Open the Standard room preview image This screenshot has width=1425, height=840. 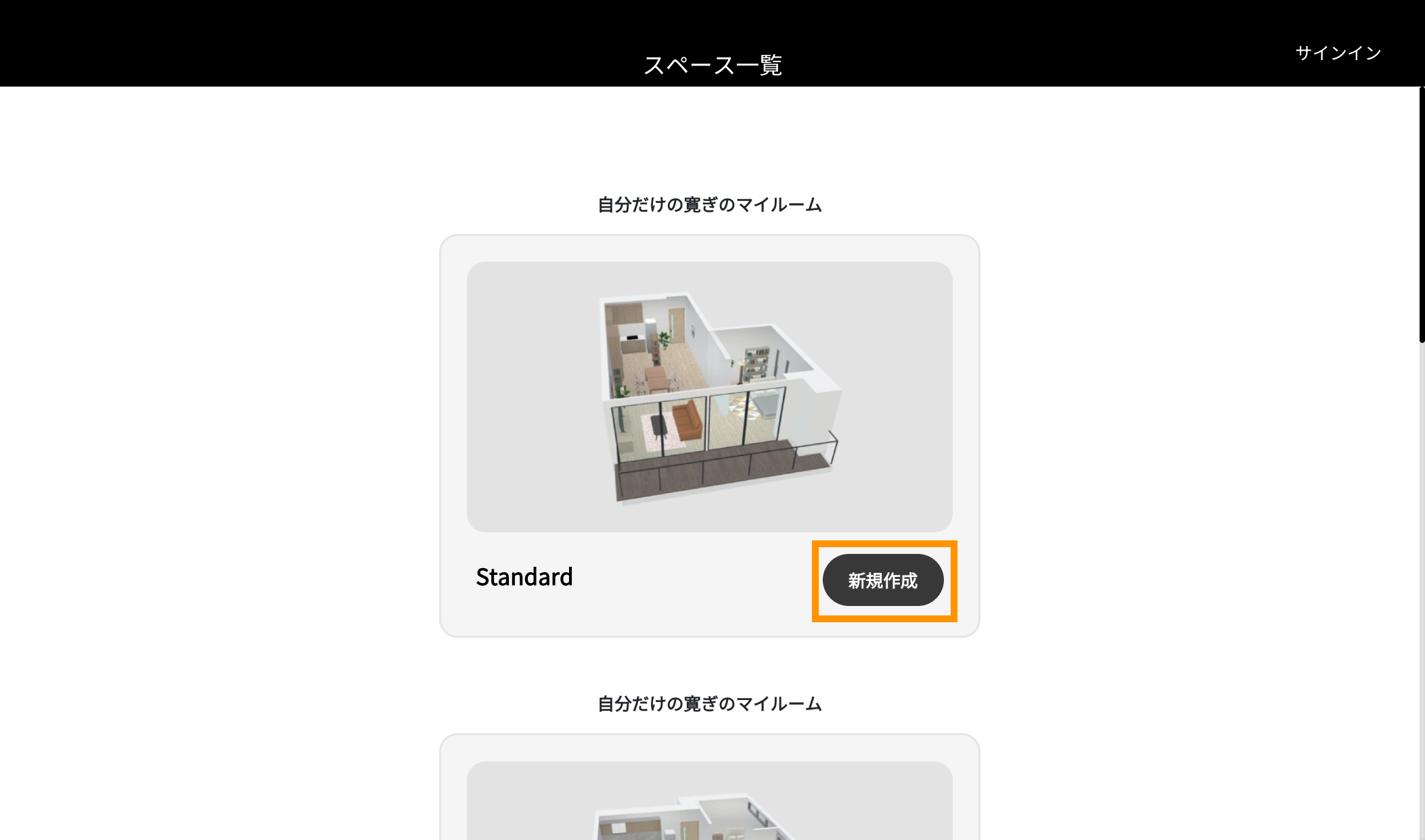tap(709, 397)
